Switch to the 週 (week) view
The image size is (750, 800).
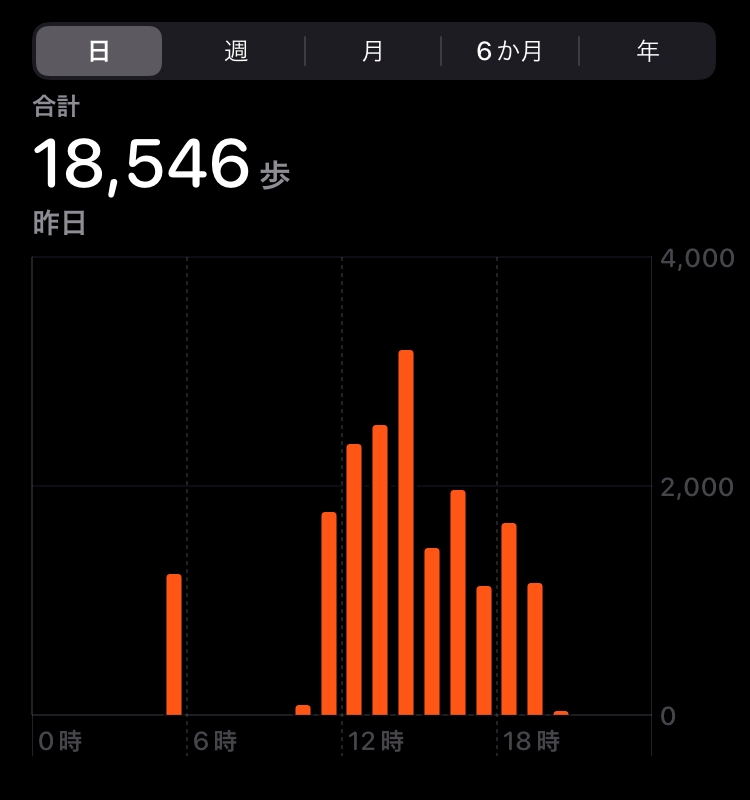[x=236, y=51]
